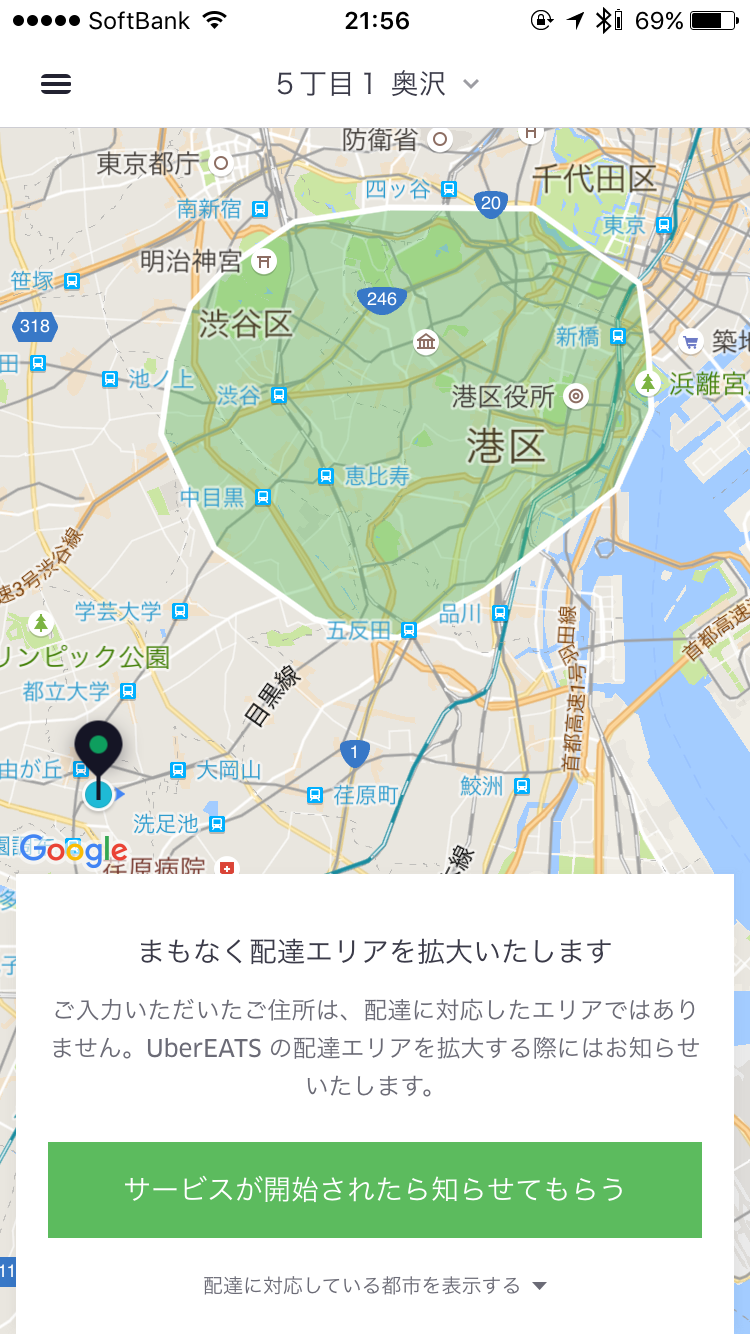Expand 配達に対応している都市を表示する list
Viewport: 750px width, 1334px height.
click(375, 1286)
